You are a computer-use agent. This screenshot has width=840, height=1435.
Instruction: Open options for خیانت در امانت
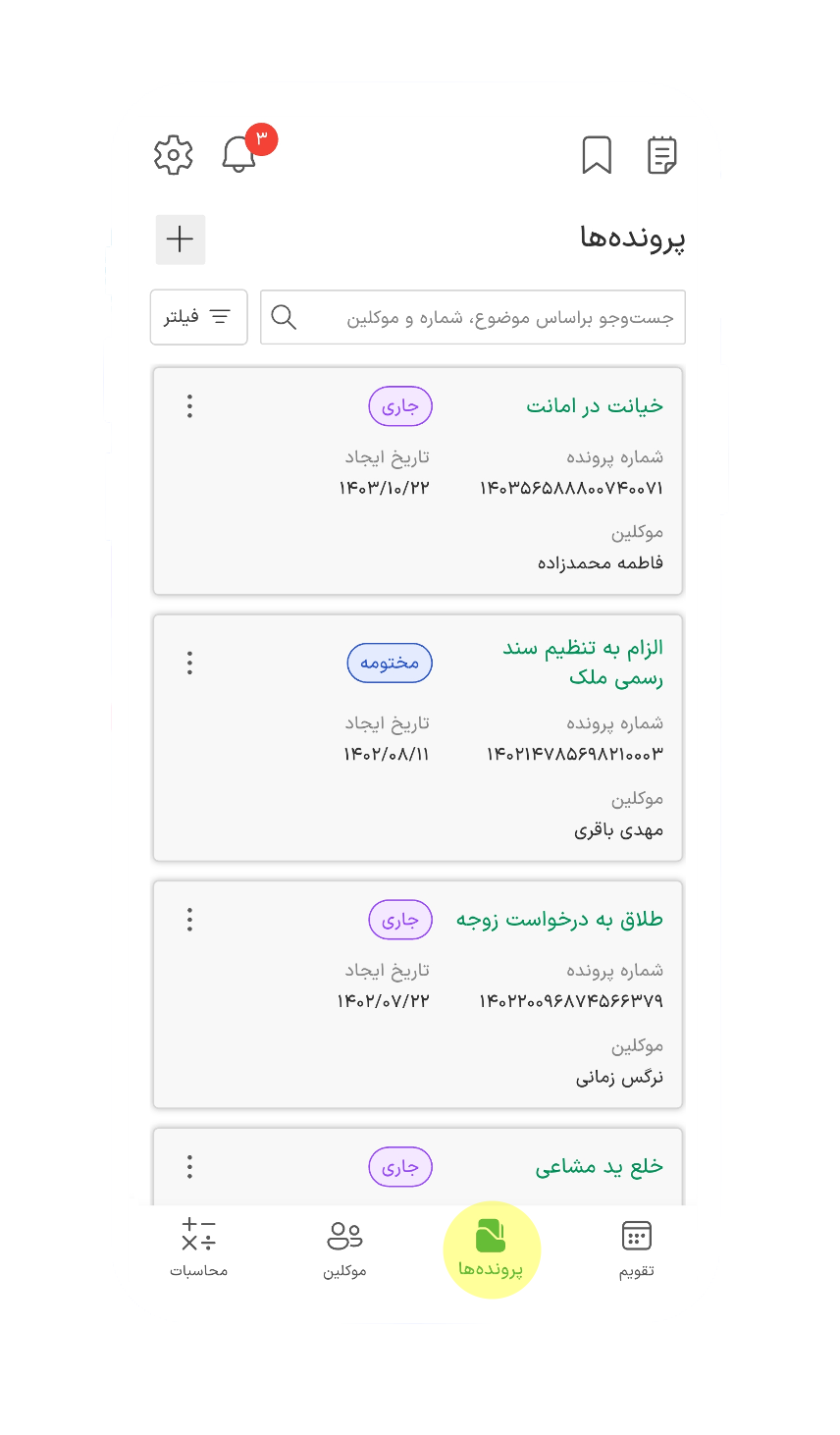[x=190, y=406]
